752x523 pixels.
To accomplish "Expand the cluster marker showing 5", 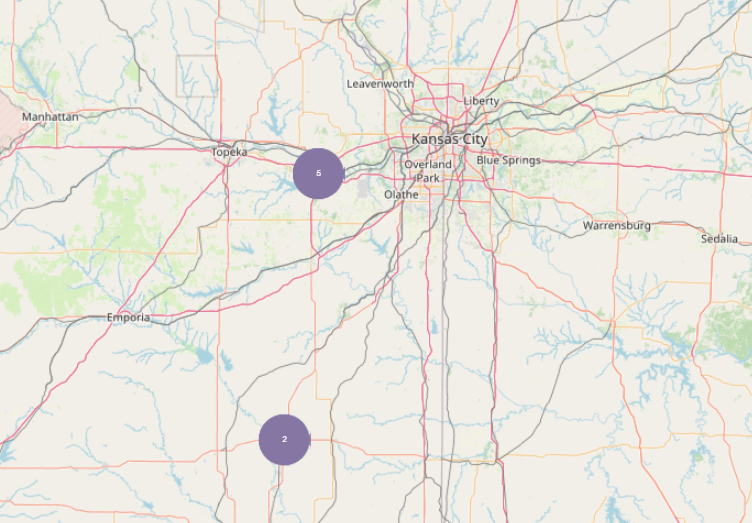I will [319, 173].
